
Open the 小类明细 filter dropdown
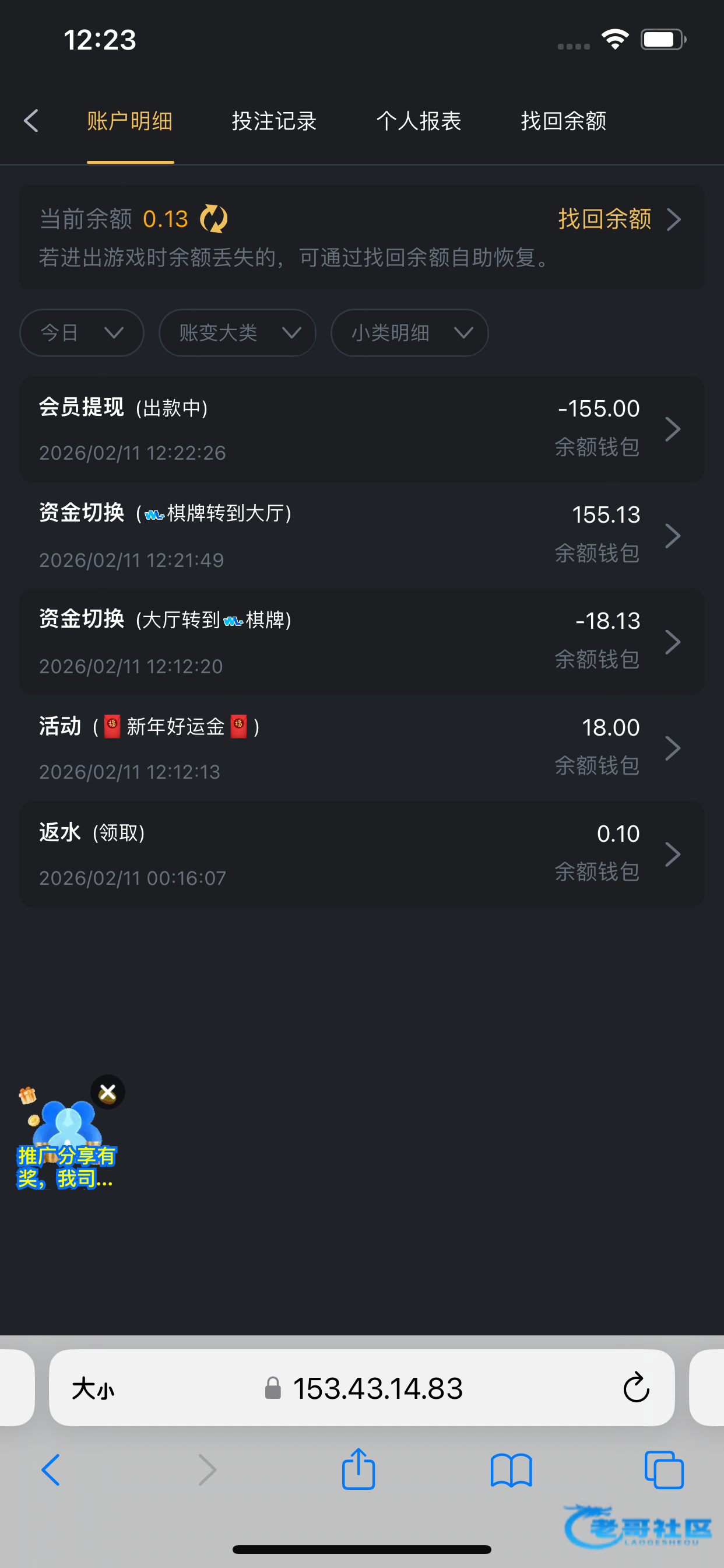409,332
